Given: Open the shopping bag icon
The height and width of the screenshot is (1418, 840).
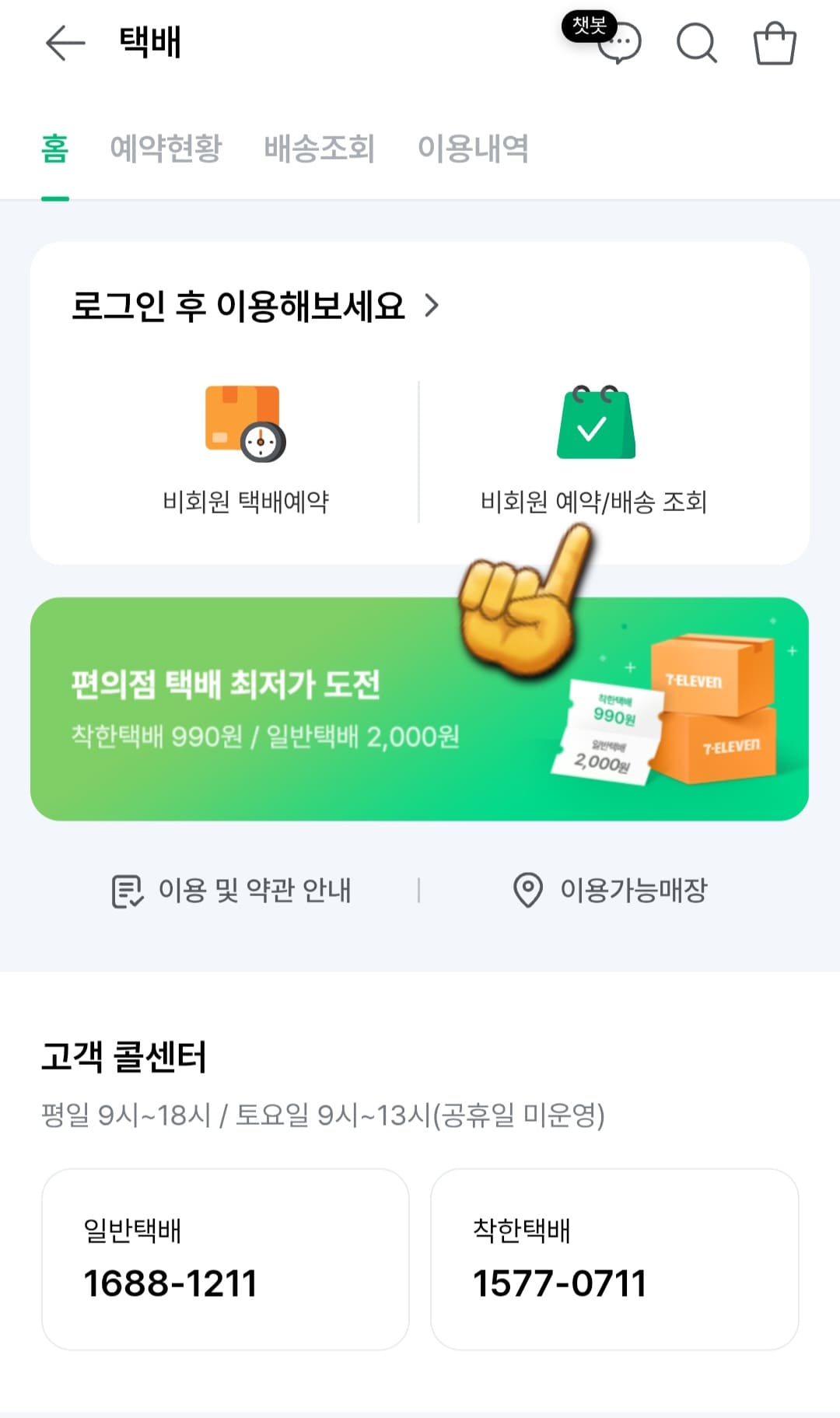Looking at the screenshot, I should pos(774,44).
